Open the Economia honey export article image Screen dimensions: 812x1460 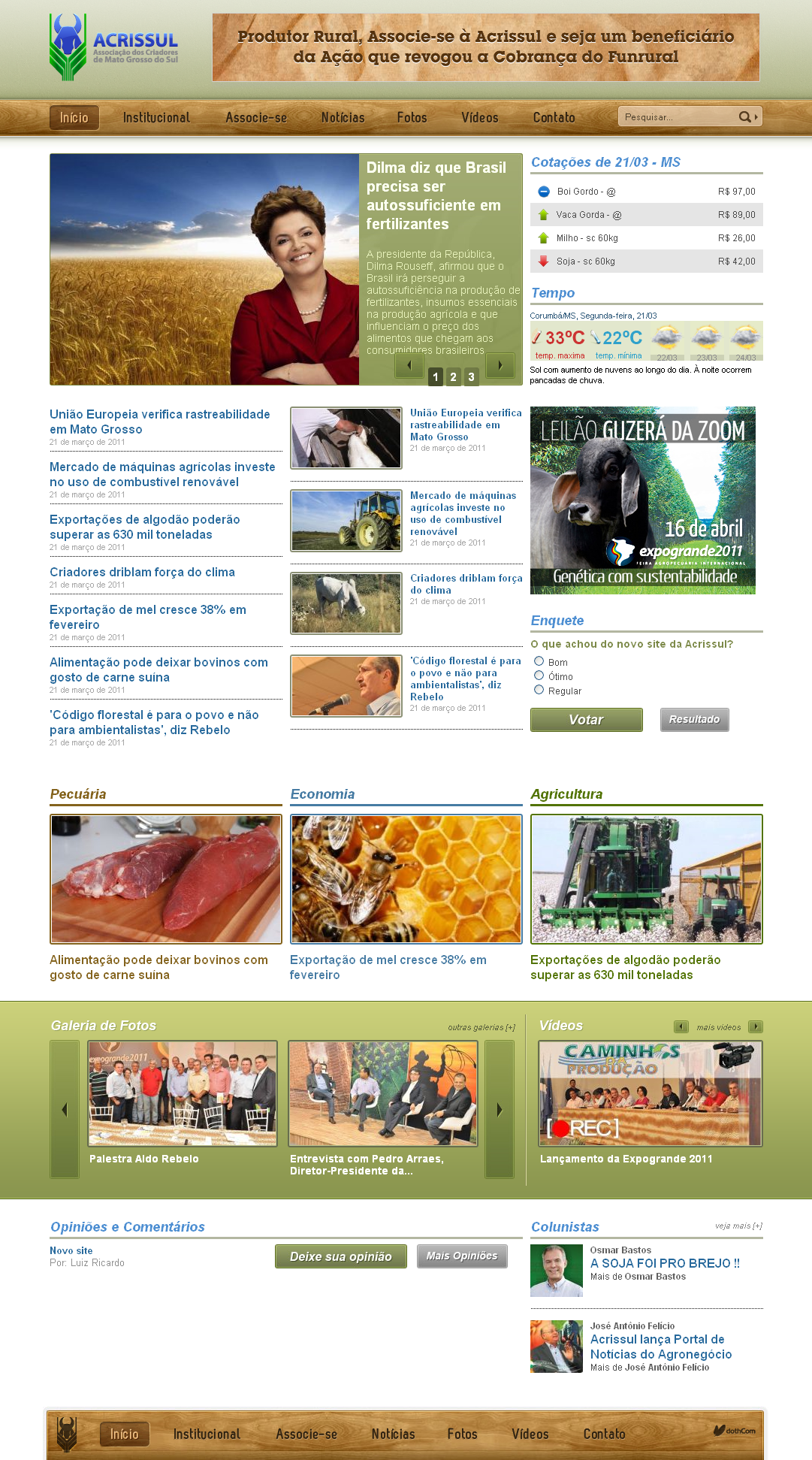pos(406,879)
